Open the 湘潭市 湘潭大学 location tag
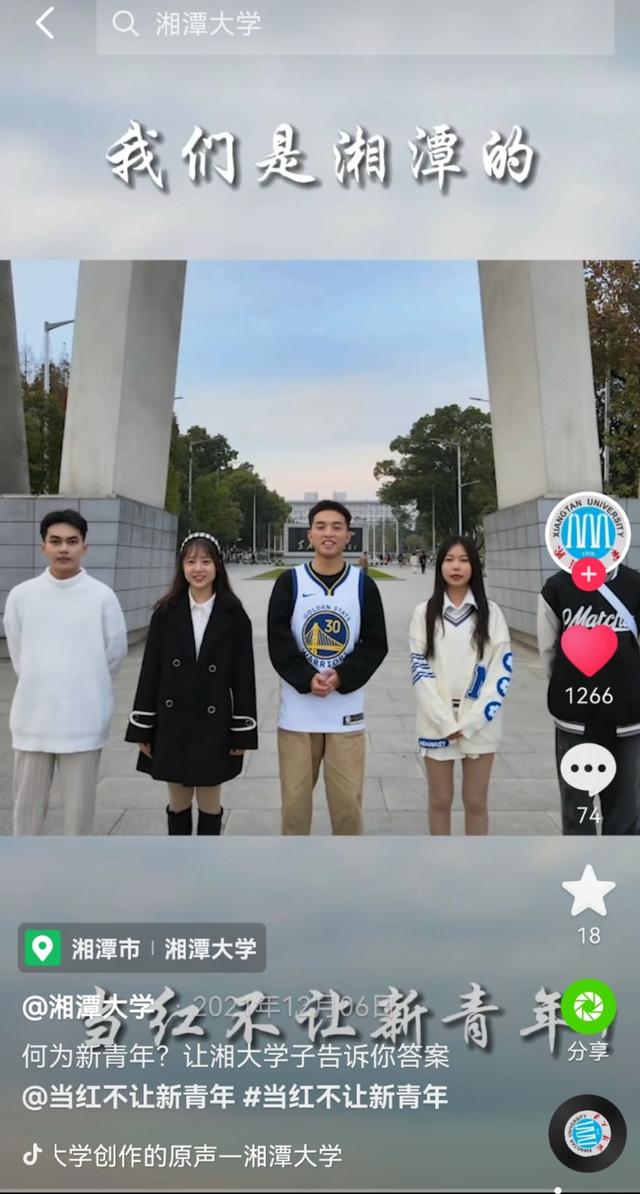The width and height of the screenshot is (640, 1194). pos(142,948)
